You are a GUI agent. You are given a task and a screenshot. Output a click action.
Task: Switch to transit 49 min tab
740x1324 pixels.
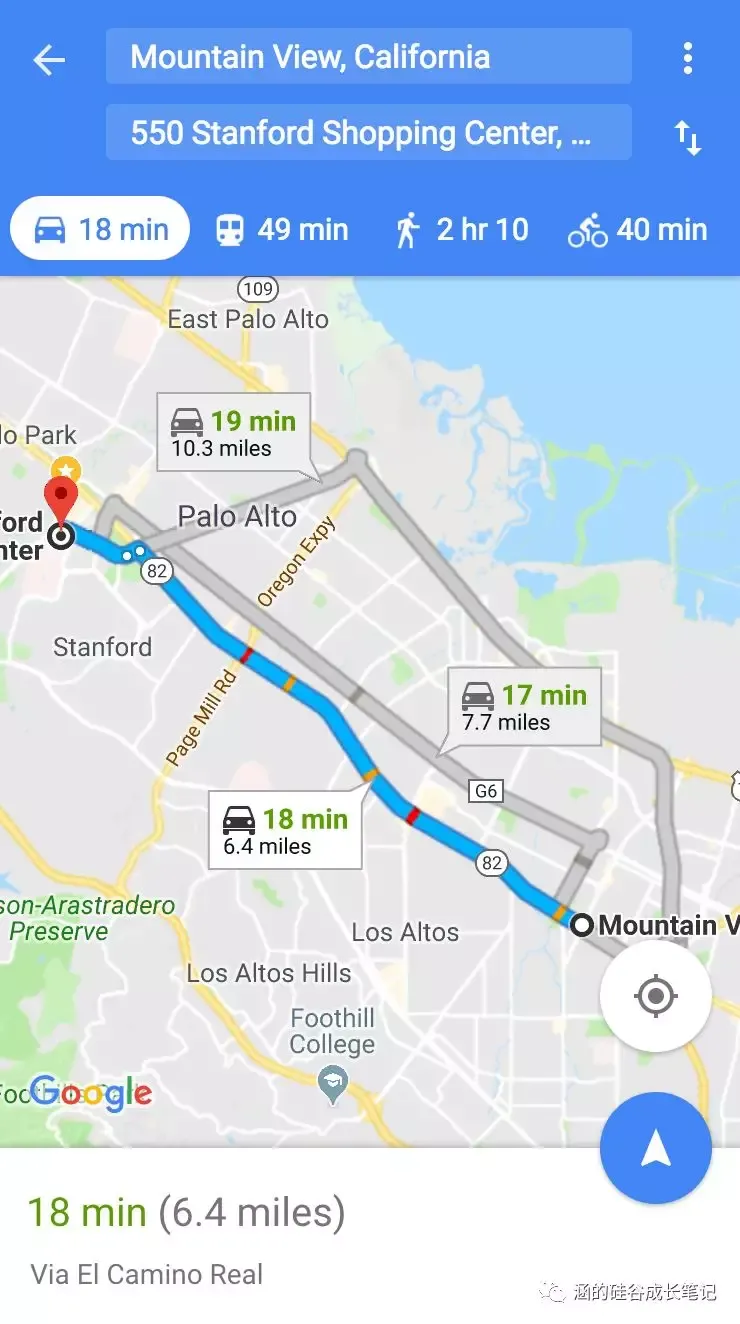point(282,230)
